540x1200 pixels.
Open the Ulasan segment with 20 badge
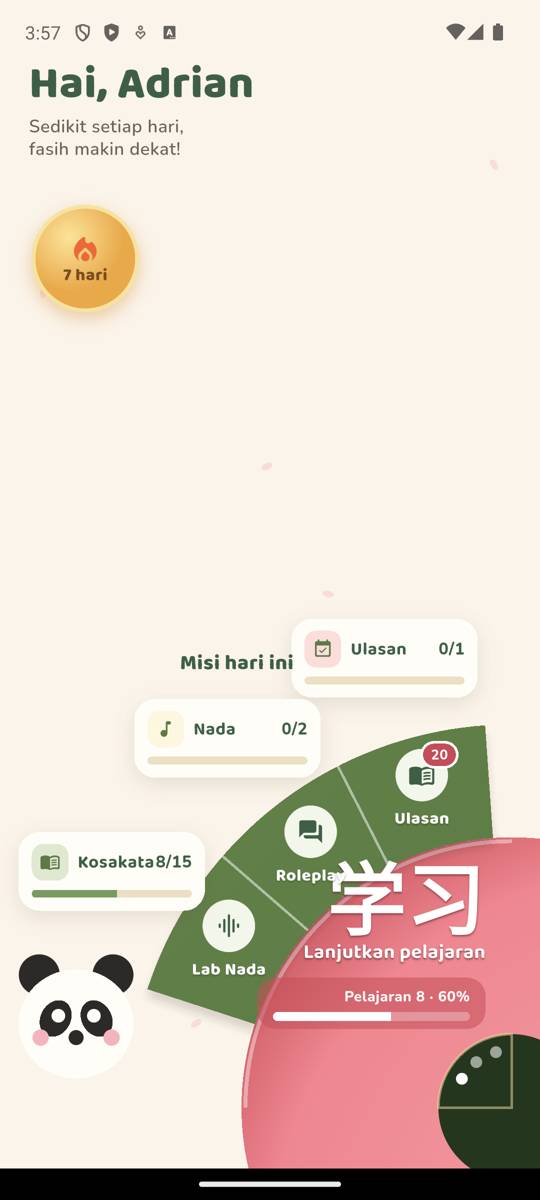click(421, 787)
